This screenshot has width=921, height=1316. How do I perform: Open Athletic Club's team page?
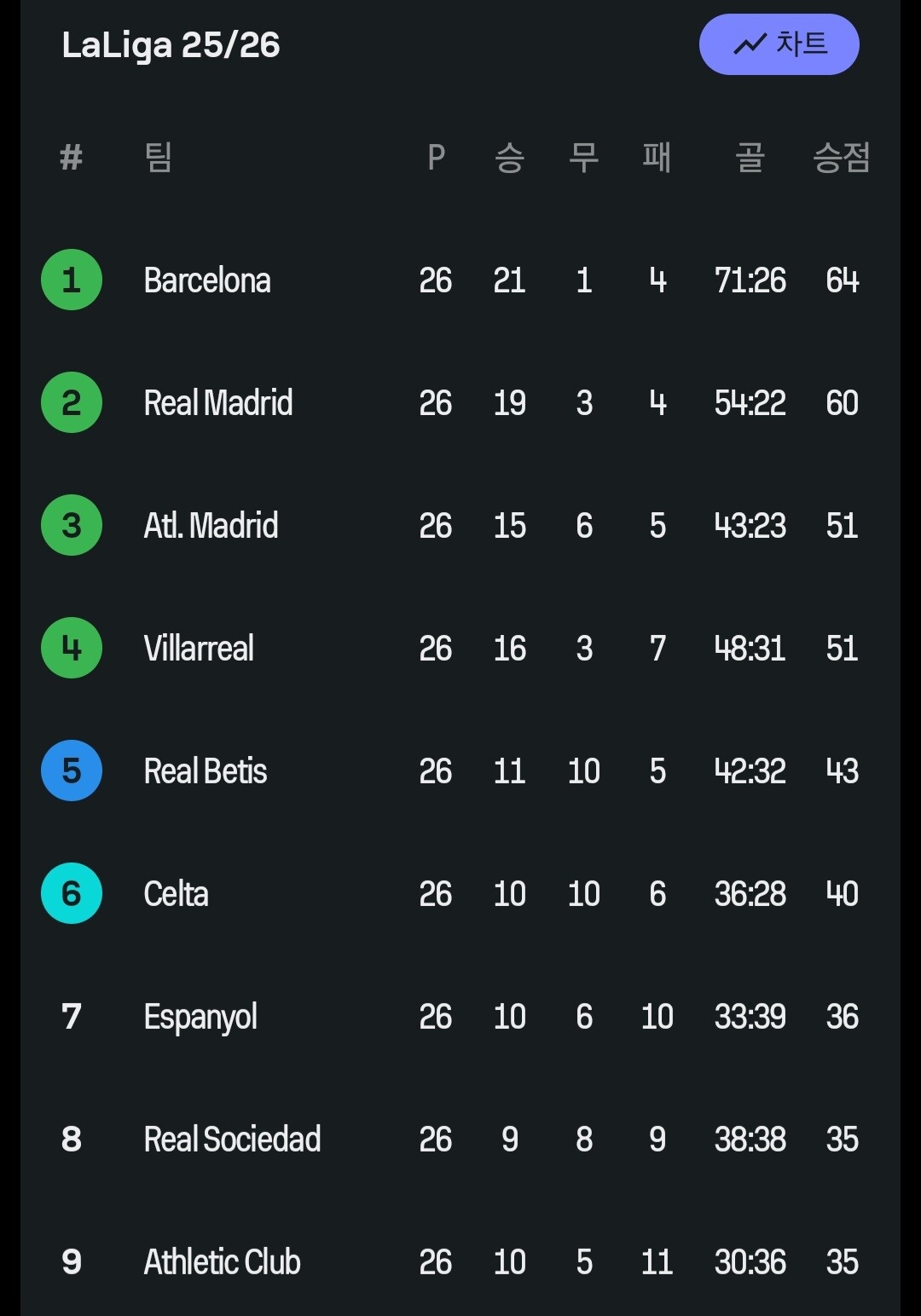click(222, 1262)
